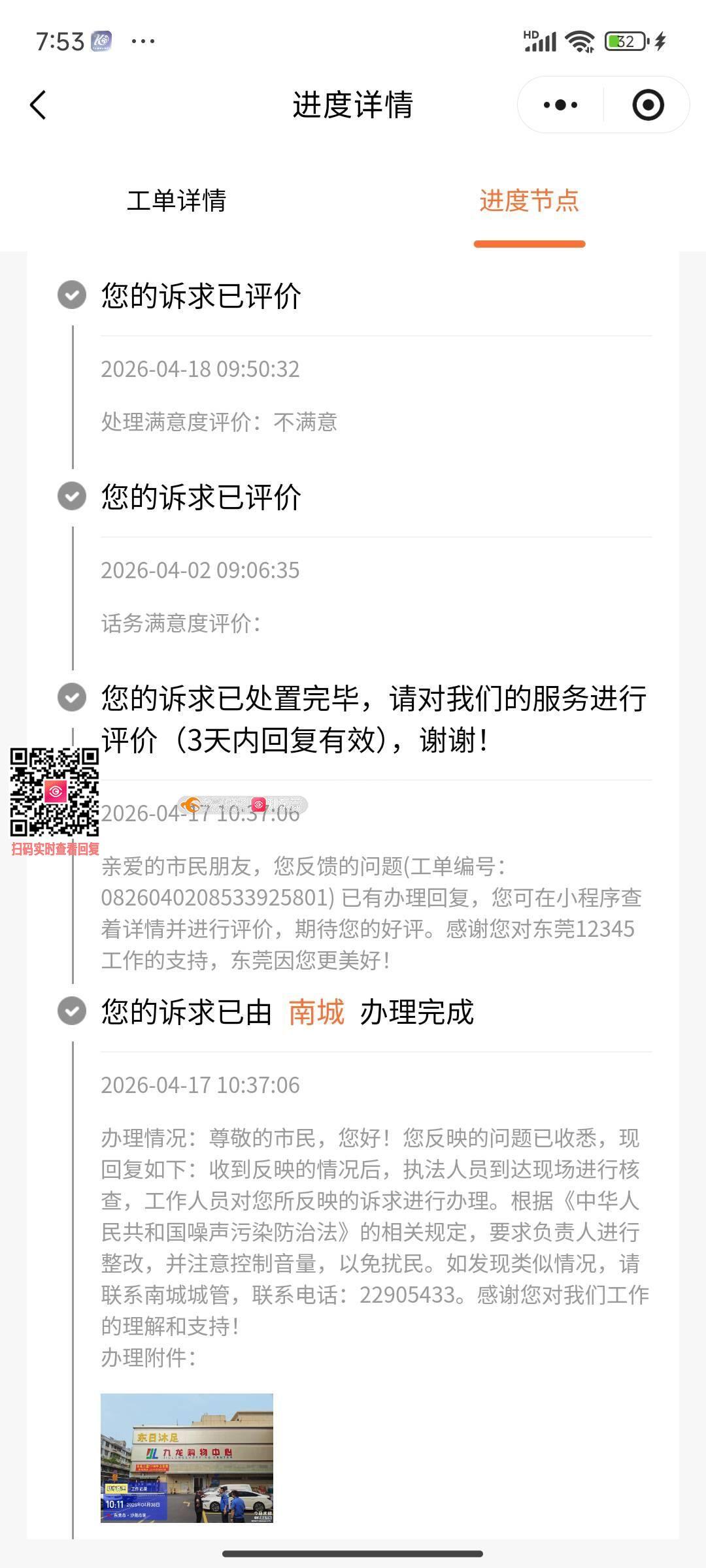Select the 进度节点 tab

pyautogui.click(x=529, y=200)
